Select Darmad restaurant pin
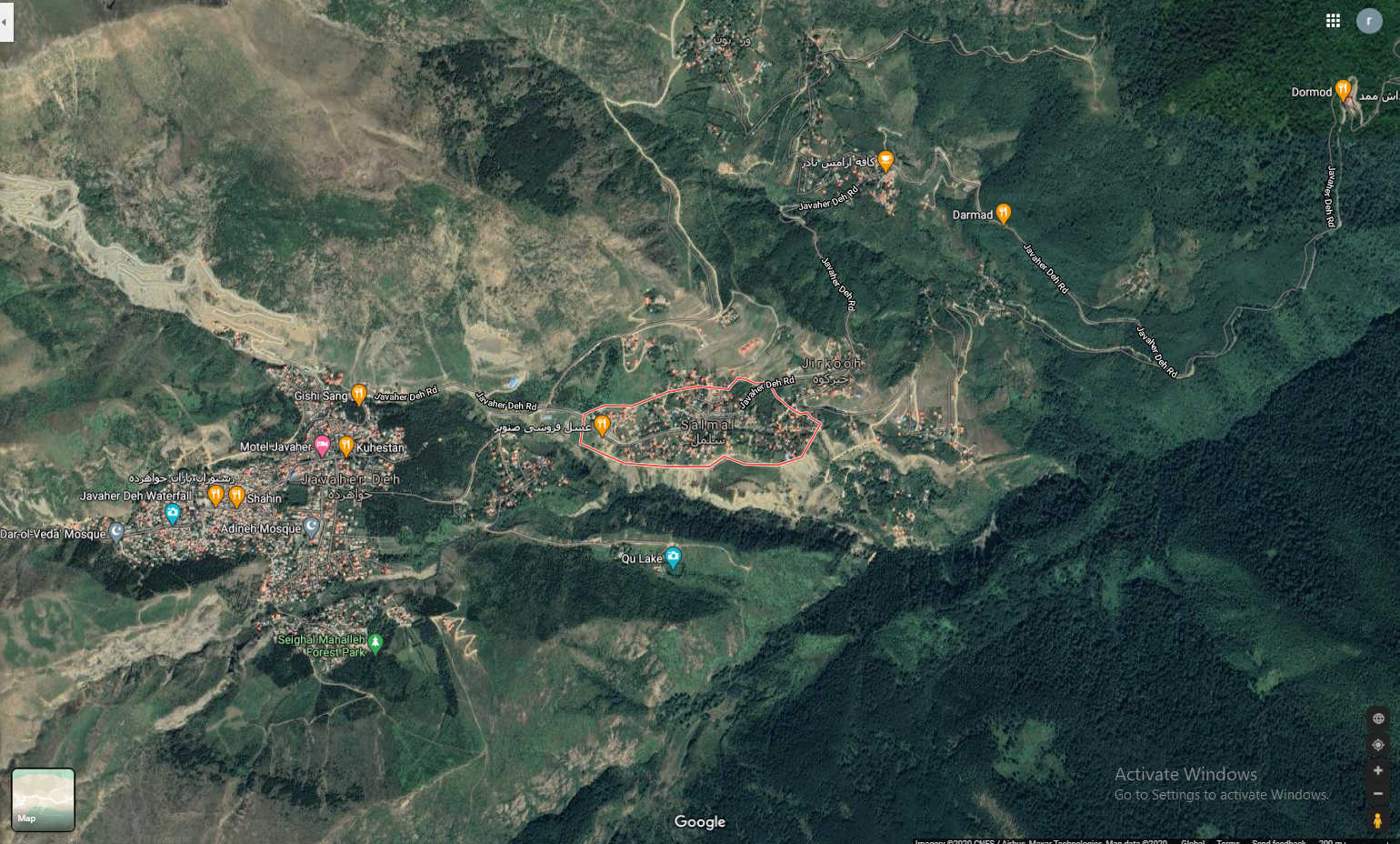This screenshot has height=844, width=1400. tap(1004, 214)
